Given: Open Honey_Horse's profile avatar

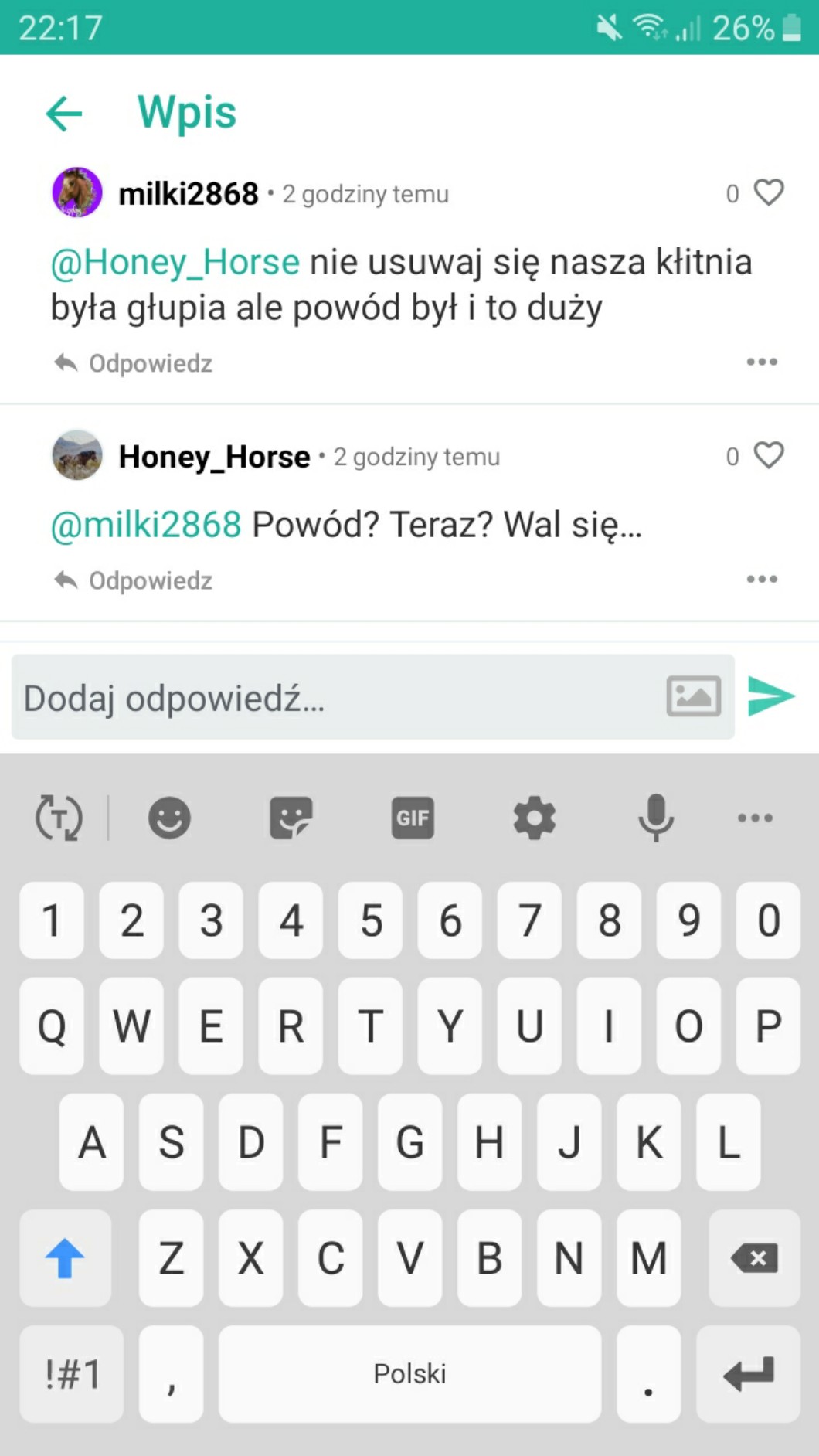Looking at the screenshot, I should [x=76, y=455].
